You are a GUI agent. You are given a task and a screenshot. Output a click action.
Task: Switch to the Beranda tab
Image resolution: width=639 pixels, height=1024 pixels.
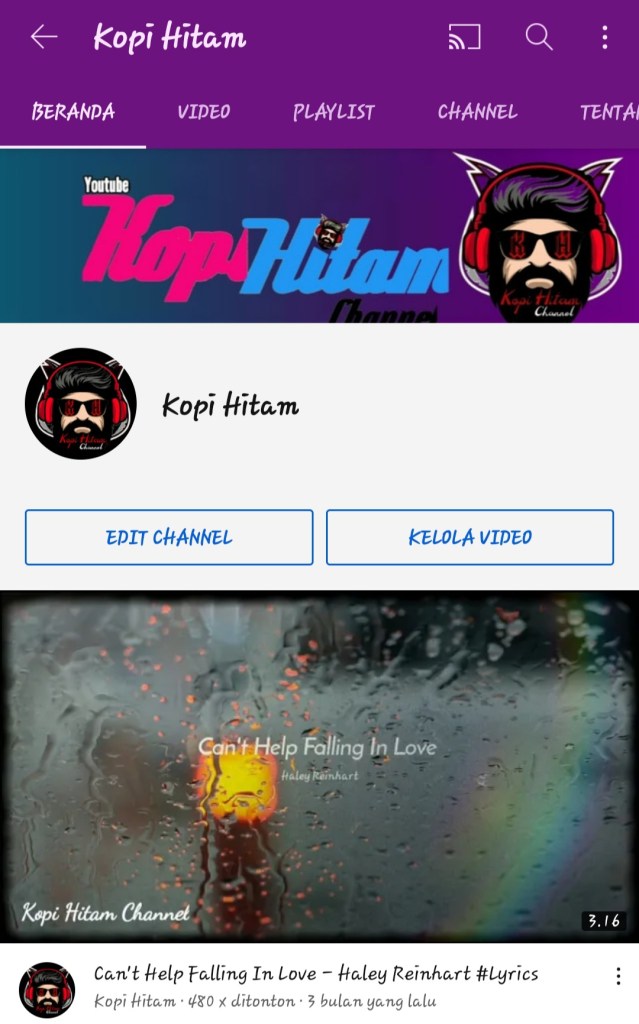click(x=73, y=112)
